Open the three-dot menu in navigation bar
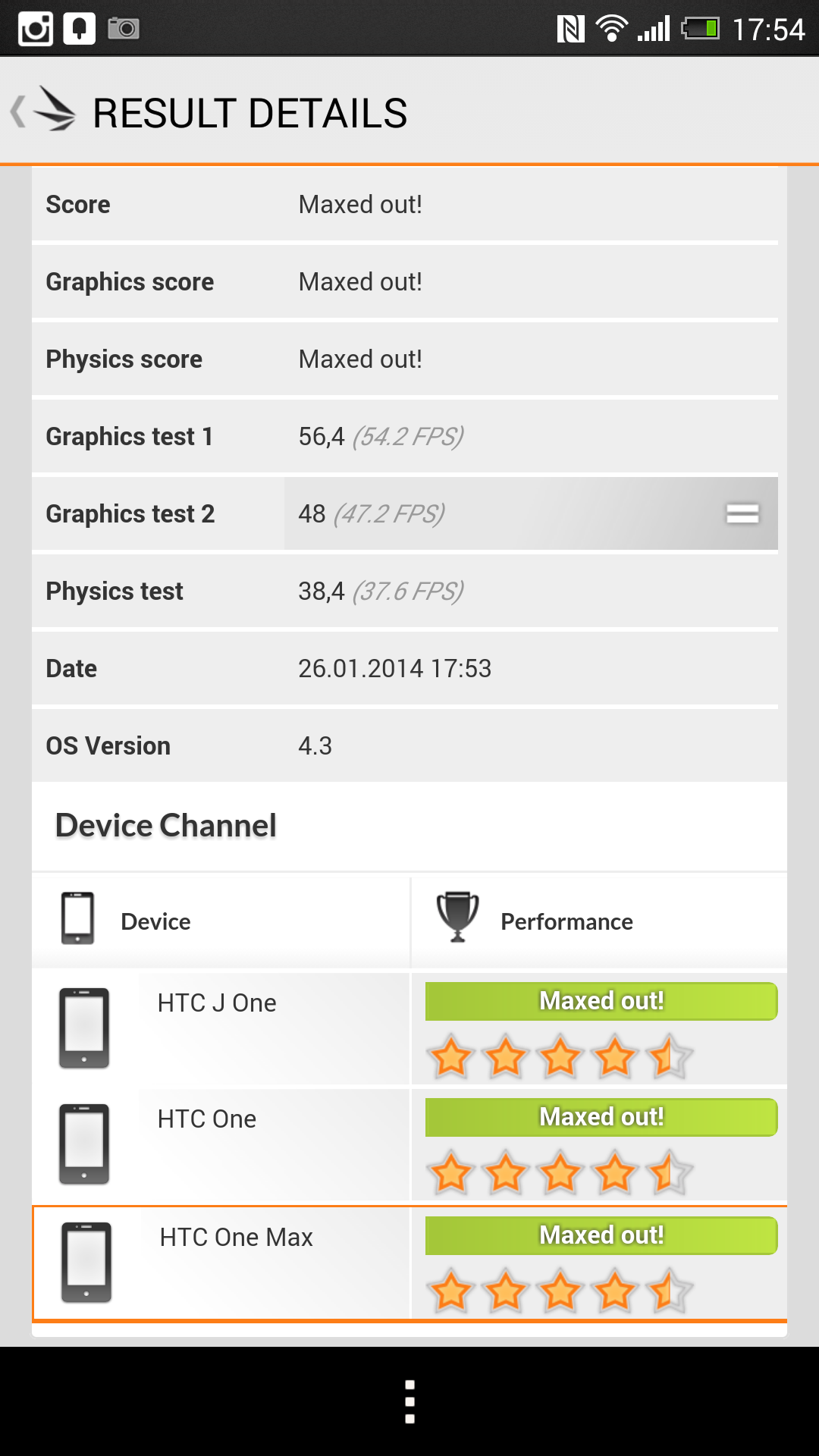This screenshot has height=1456, width=819. click(x=409, y=1401)
